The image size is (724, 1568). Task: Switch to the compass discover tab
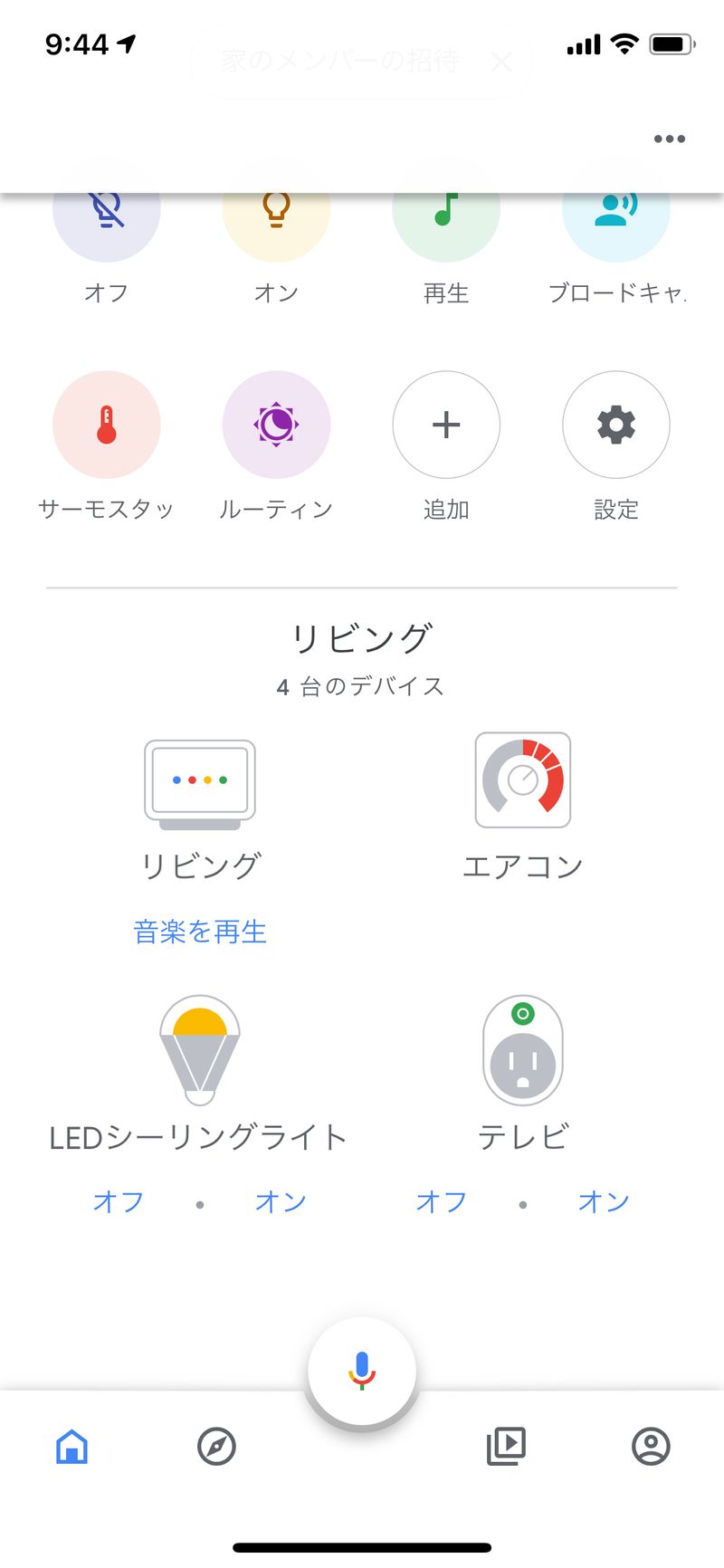pos(216,1446)
